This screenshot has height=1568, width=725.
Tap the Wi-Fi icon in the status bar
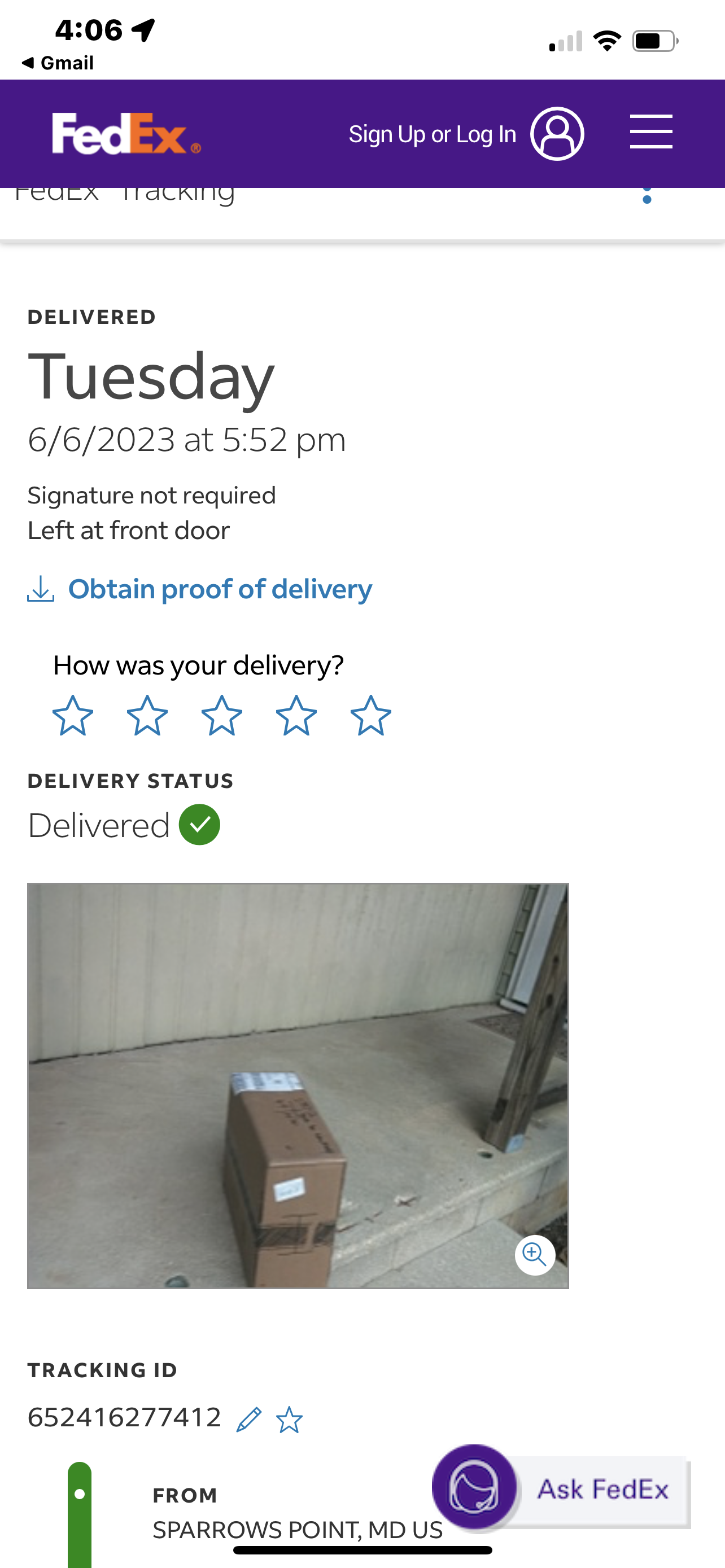pos(606,40)
